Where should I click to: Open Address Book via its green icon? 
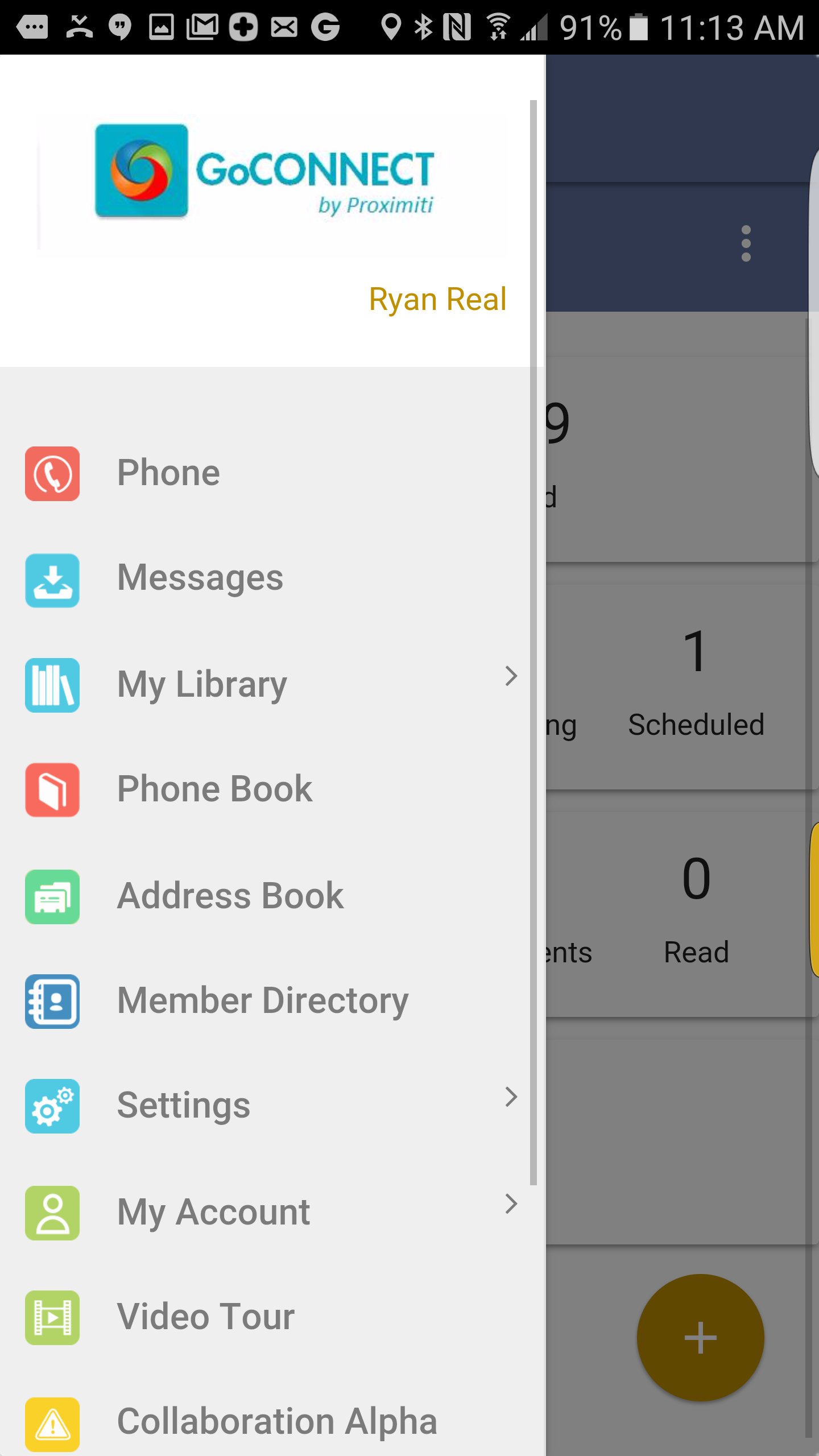pyautogui.click(x=52, y=896)
